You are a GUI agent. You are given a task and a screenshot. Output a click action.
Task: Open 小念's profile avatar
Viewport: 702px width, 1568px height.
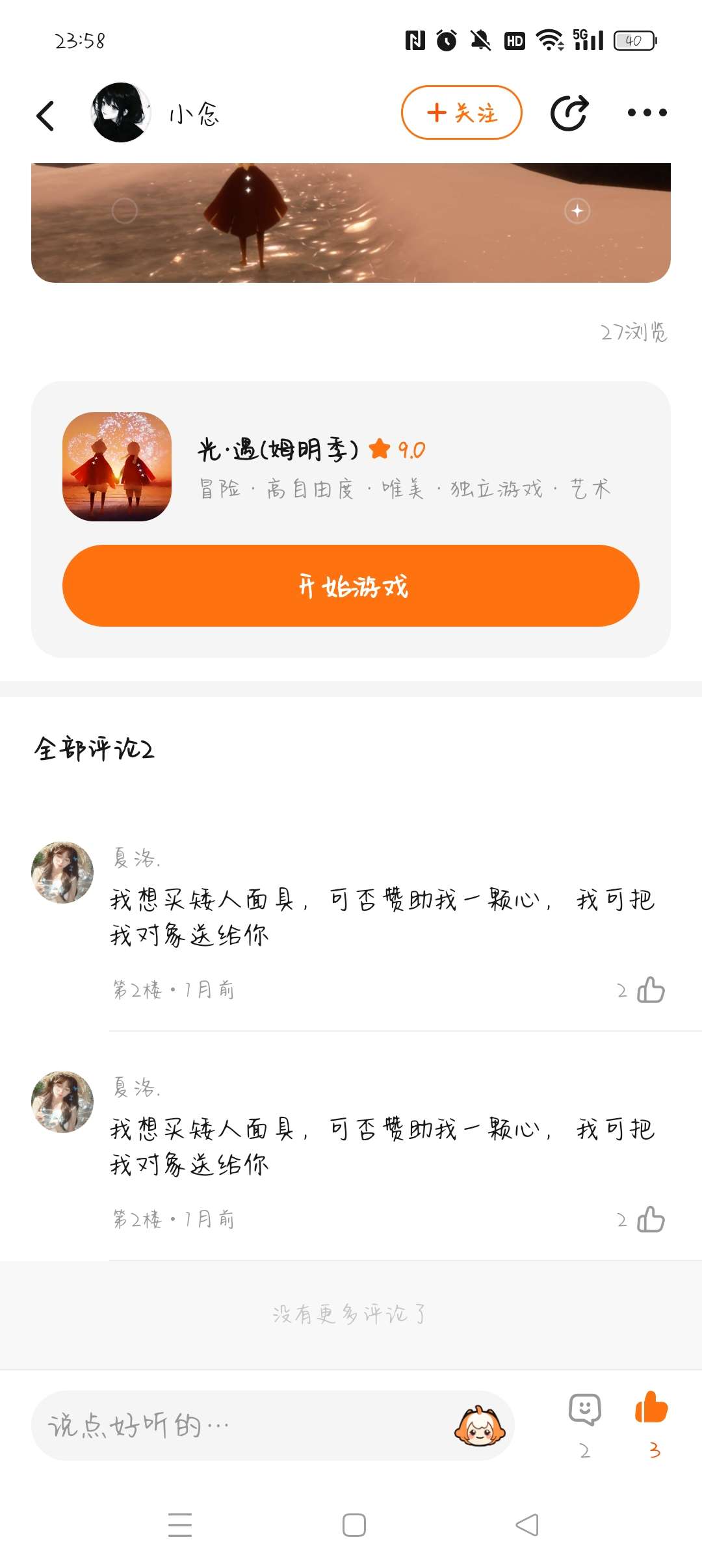121,112
